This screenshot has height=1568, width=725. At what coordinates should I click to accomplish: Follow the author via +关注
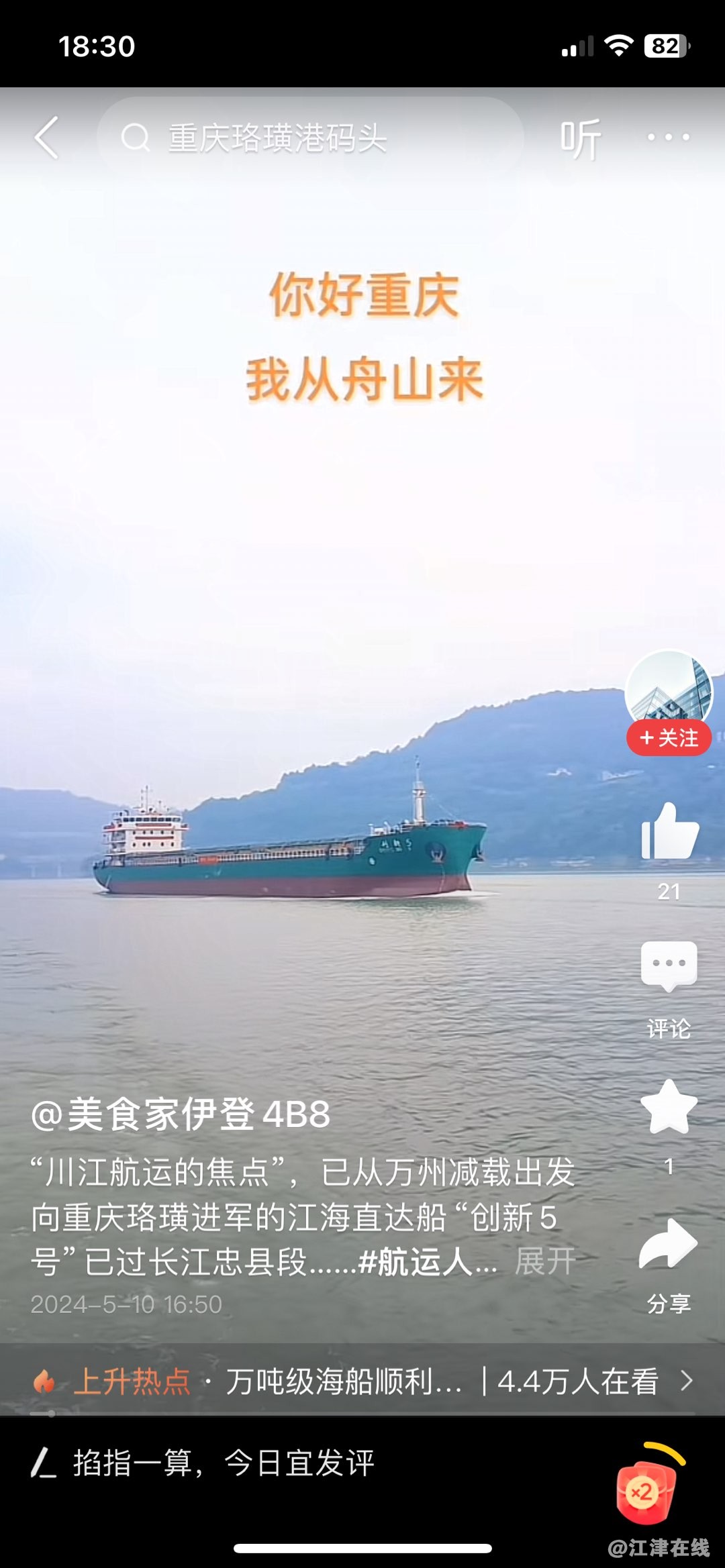click(x=669, y=738)
